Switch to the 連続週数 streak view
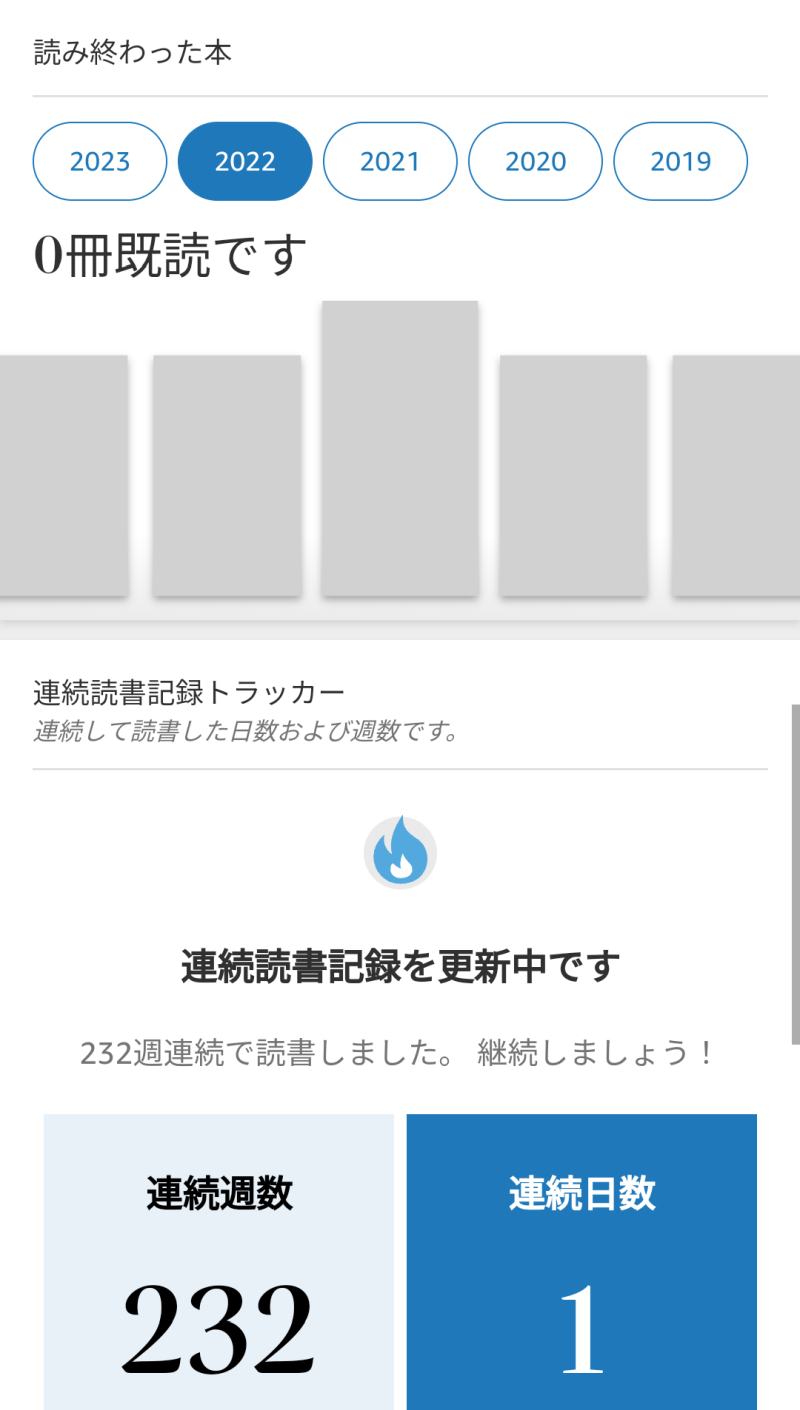The width and height of the screenshot is (800, 1410). [x=219, y=1260]
